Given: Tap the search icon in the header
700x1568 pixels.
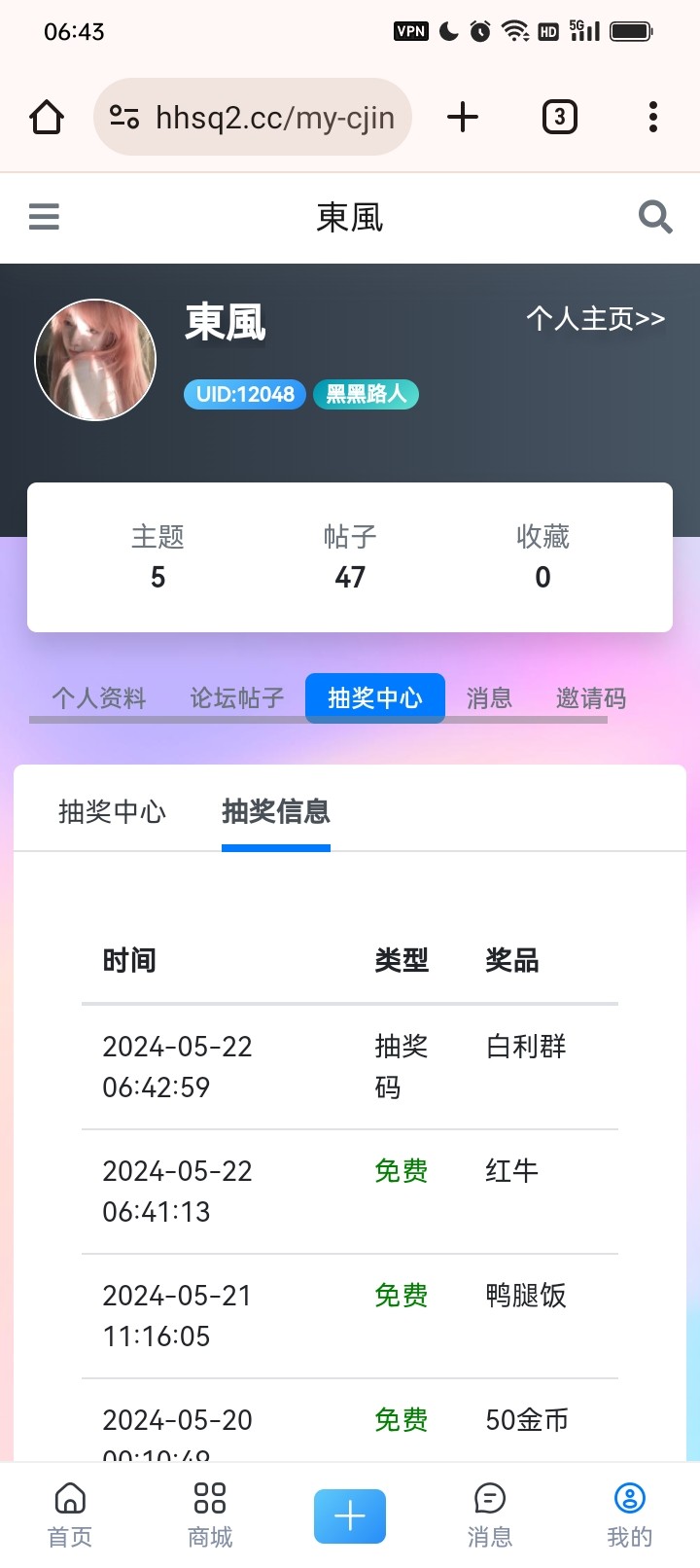Looking at the screenshot, I should coord(655,217).
